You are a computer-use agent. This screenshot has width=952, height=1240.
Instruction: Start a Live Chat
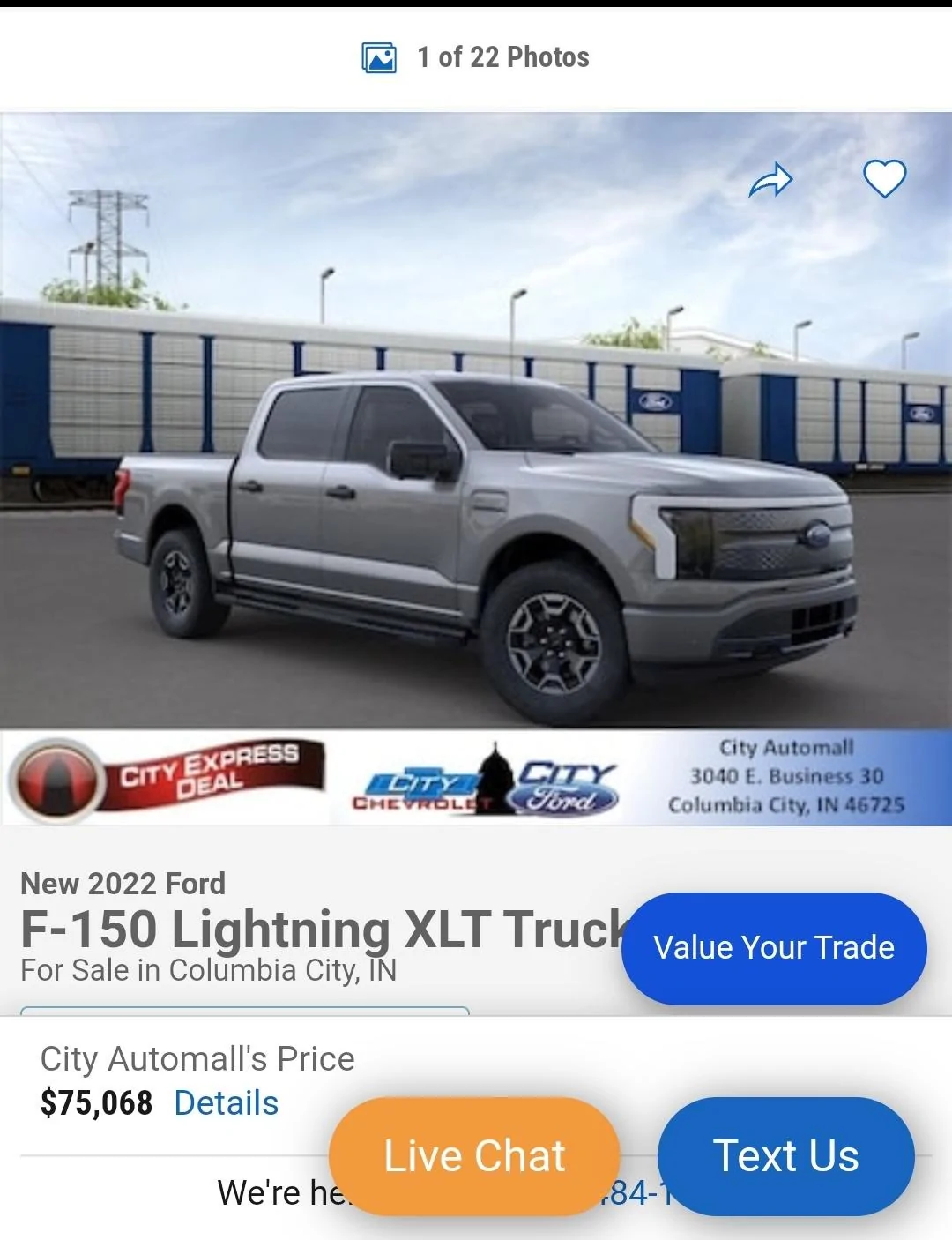tap(474, 1156)
